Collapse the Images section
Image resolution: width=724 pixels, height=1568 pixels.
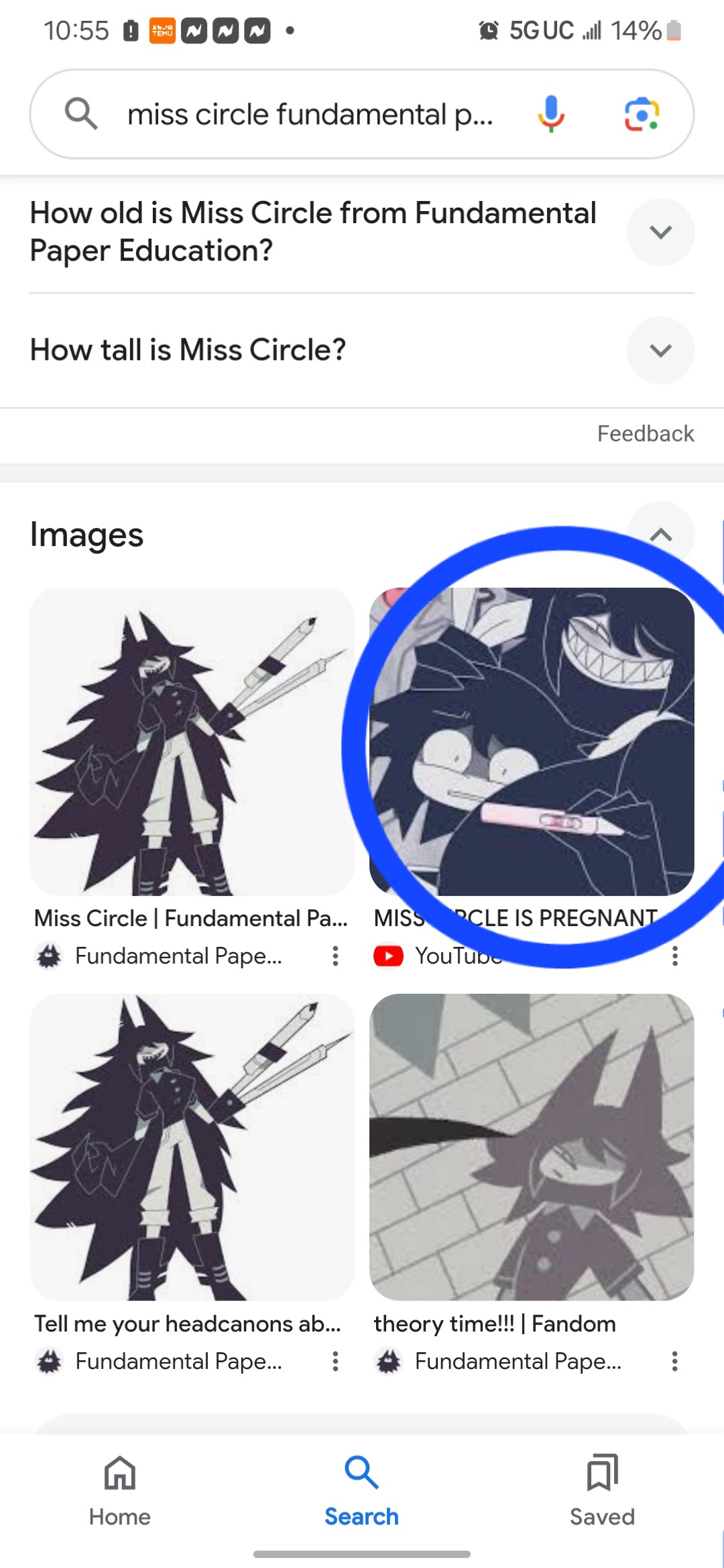(x=660, y=535)
